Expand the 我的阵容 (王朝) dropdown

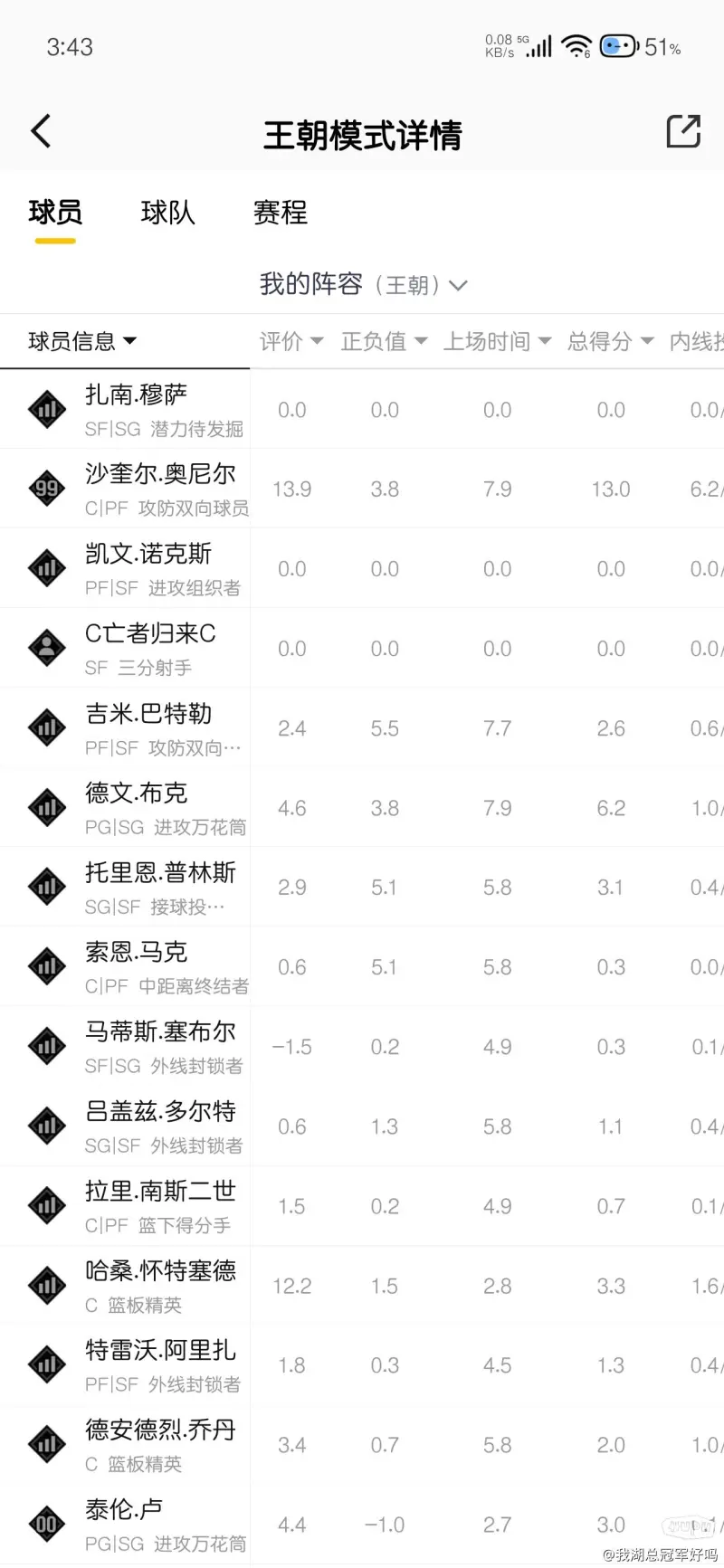[362, 285]
